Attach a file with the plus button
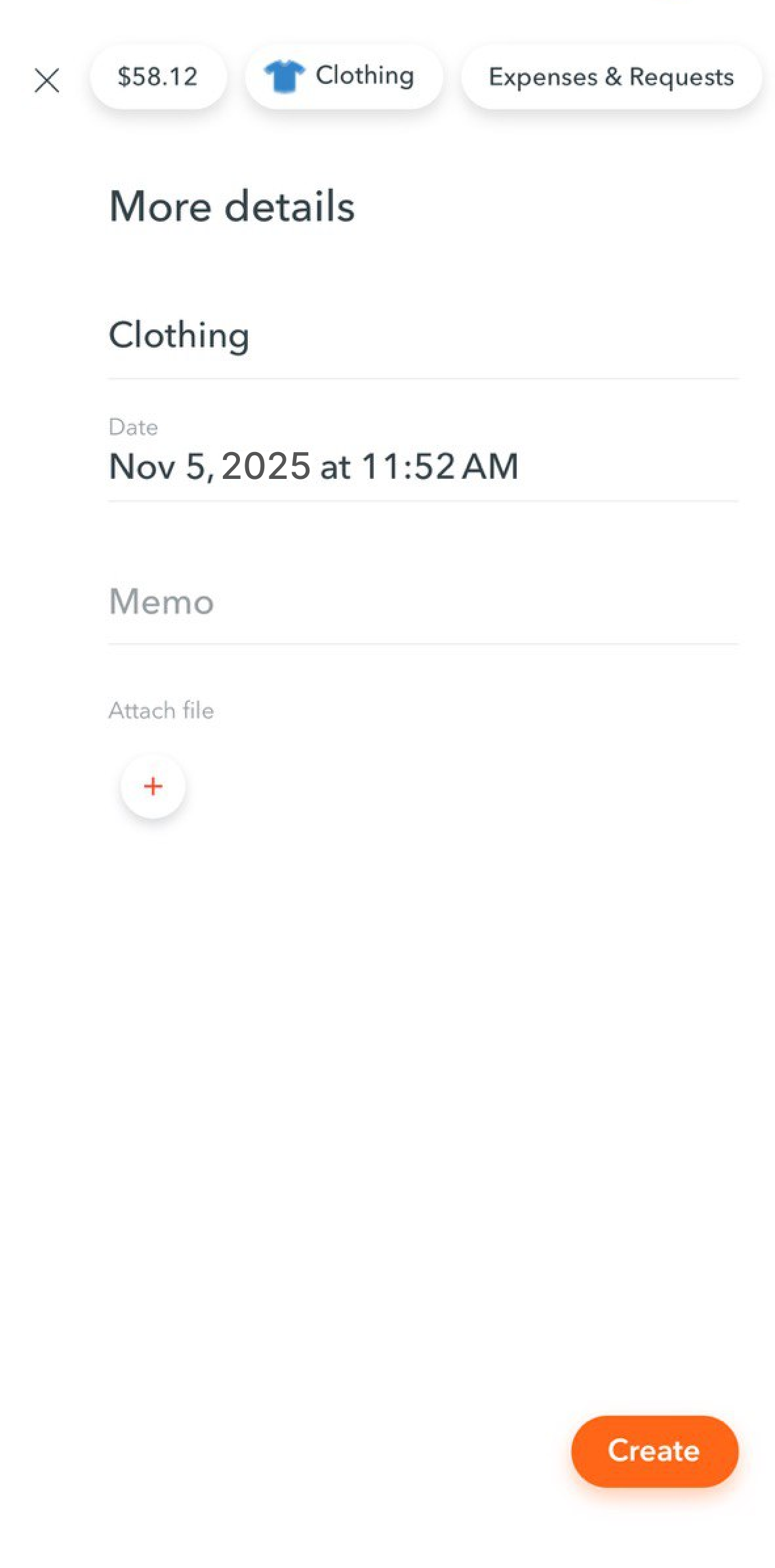This screenshot has height=1568, width=775. tap(153, 786)
